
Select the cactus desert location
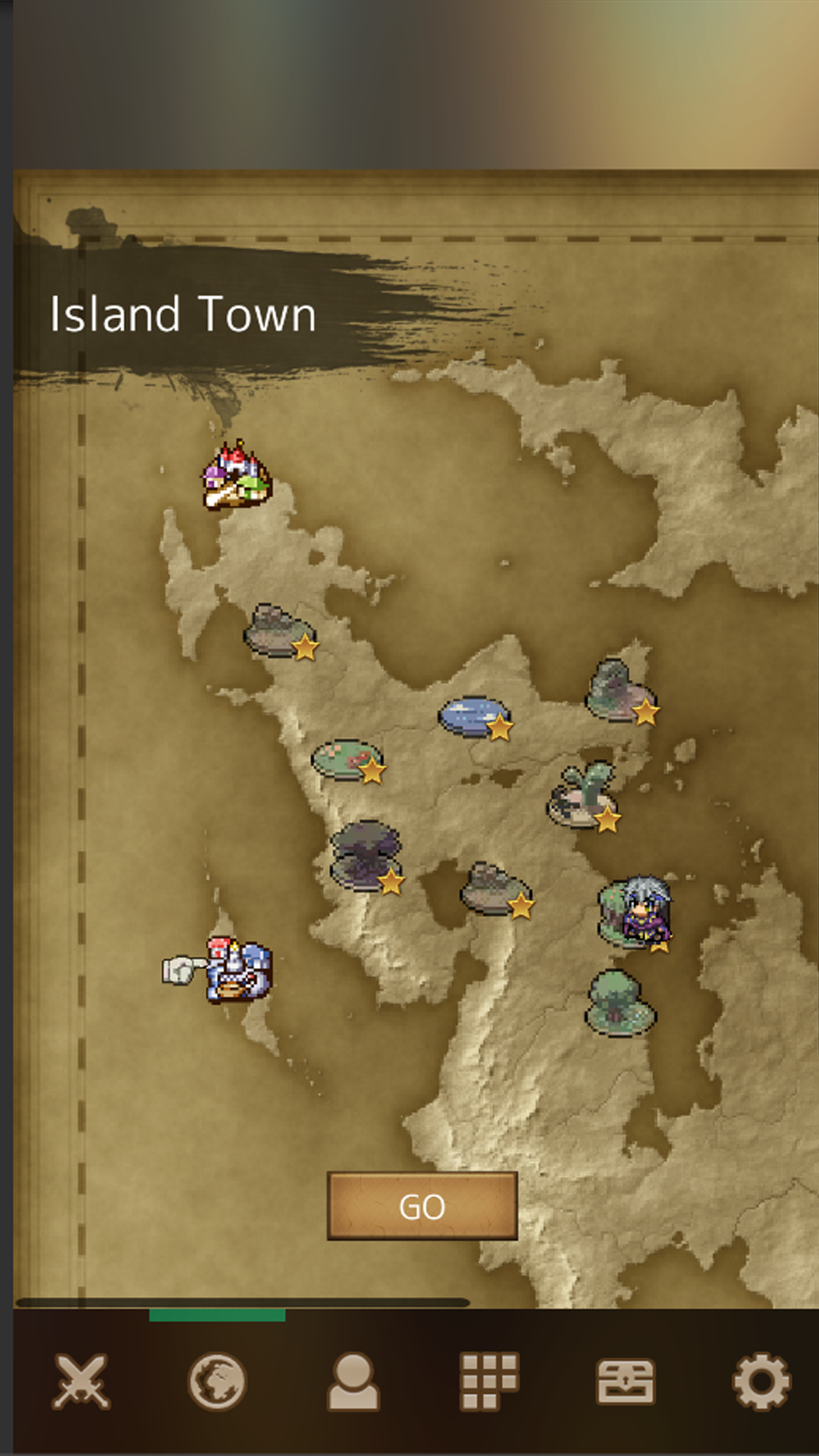[x=582, y=795]
